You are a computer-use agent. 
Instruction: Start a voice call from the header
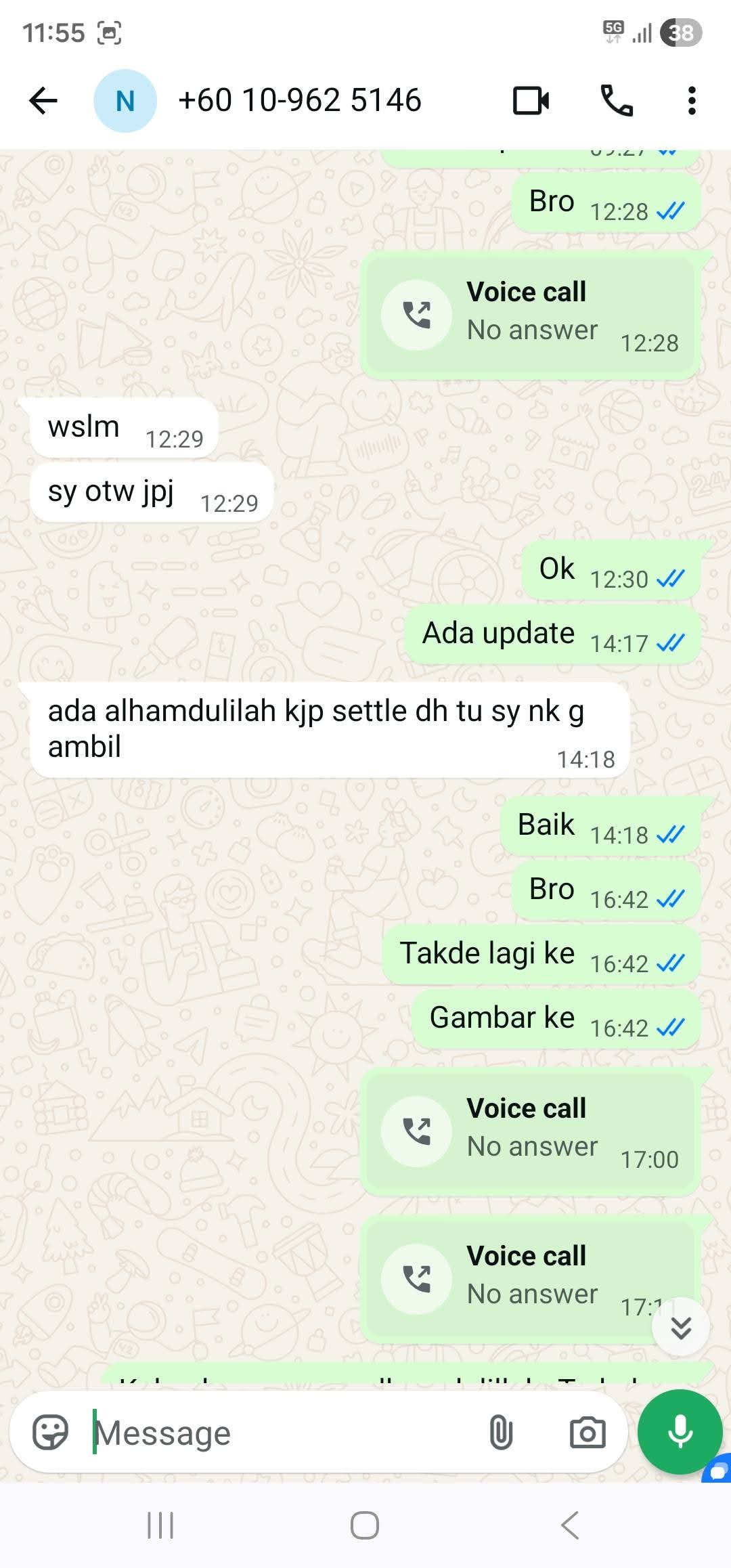coord(617,101)
